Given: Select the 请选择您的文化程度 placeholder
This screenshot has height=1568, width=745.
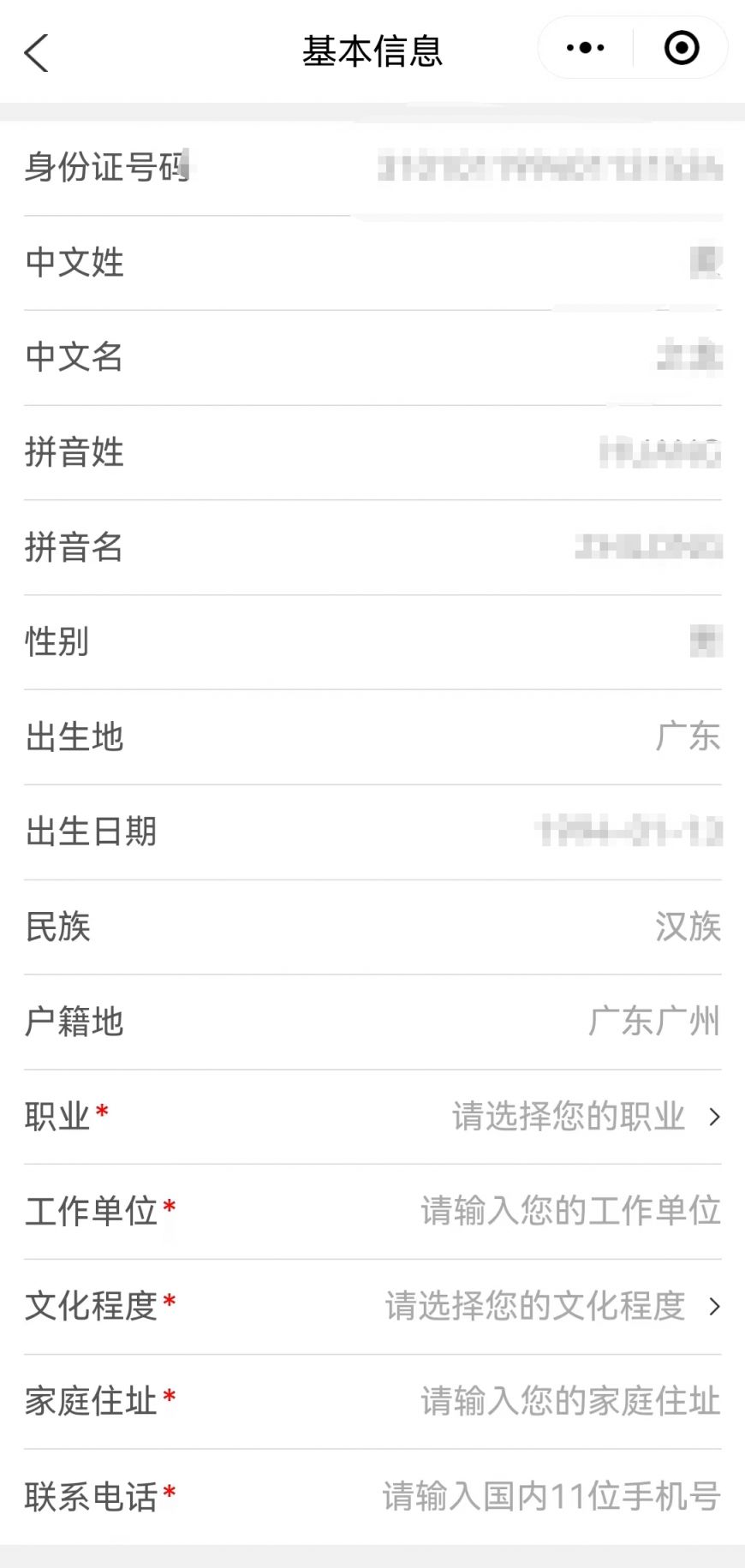Looking at the screenshot, I should point(535,1306).
